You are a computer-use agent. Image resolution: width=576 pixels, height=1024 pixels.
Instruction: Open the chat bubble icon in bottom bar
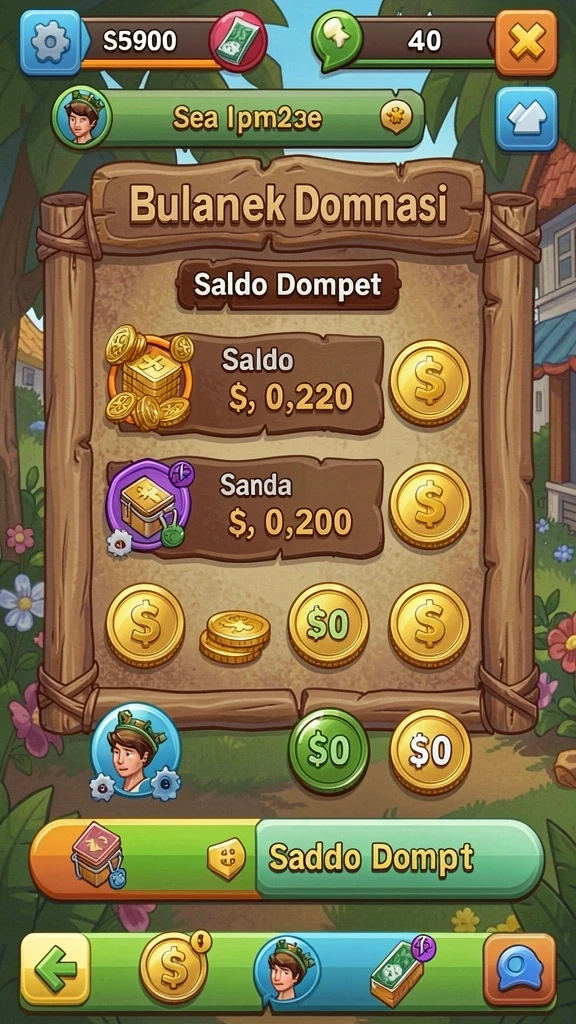pyautogui.click(x=519, y=969)
